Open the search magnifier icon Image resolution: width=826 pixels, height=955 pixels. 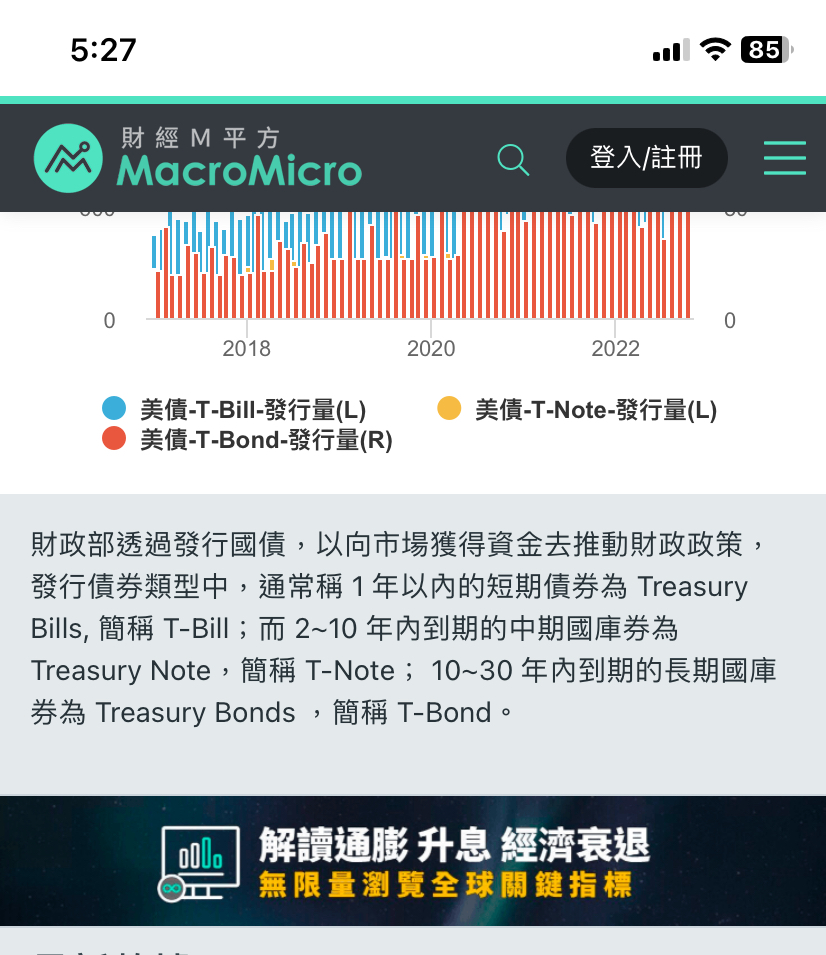coord(513,159)
